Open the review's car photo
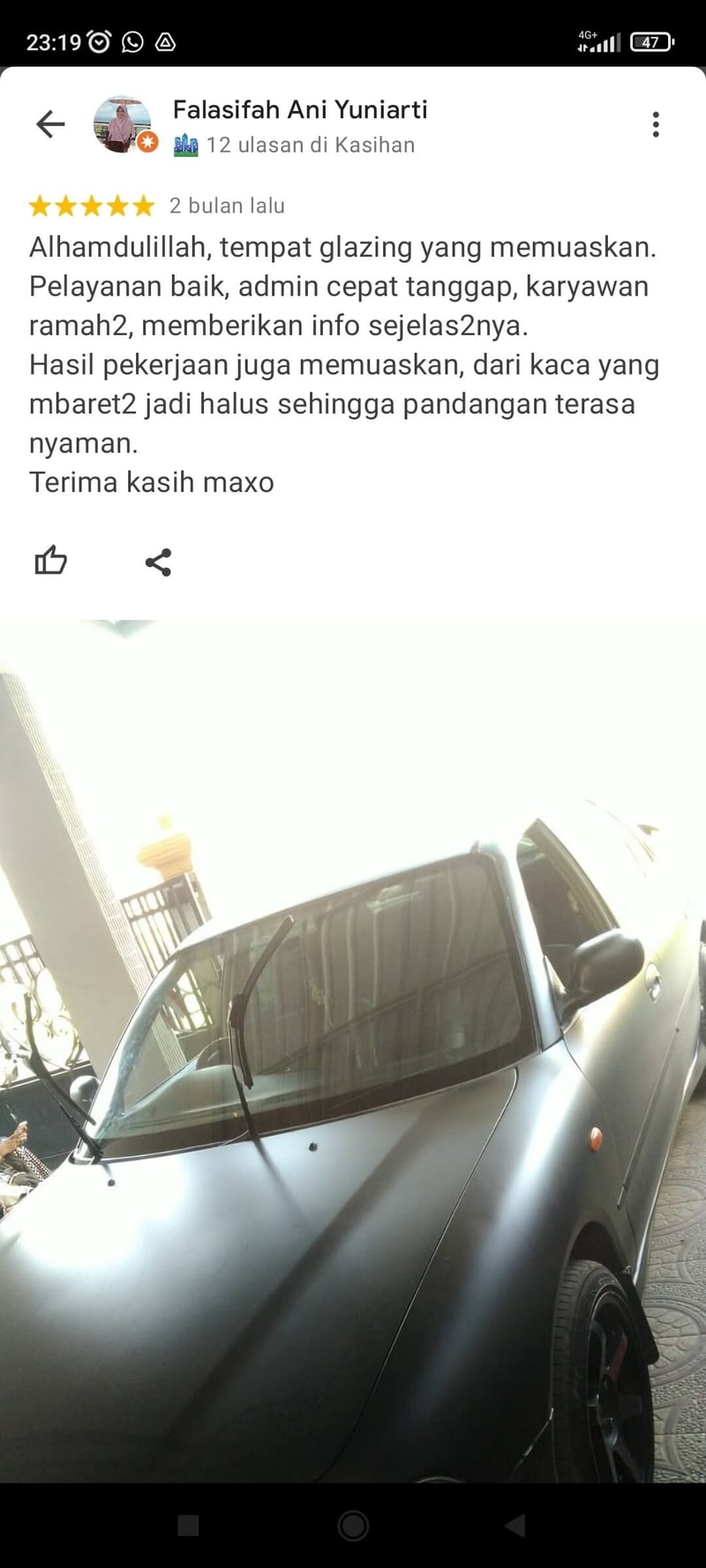Image resolution: width=706 pixels, height=1568 pixels. pos(353,1049)
